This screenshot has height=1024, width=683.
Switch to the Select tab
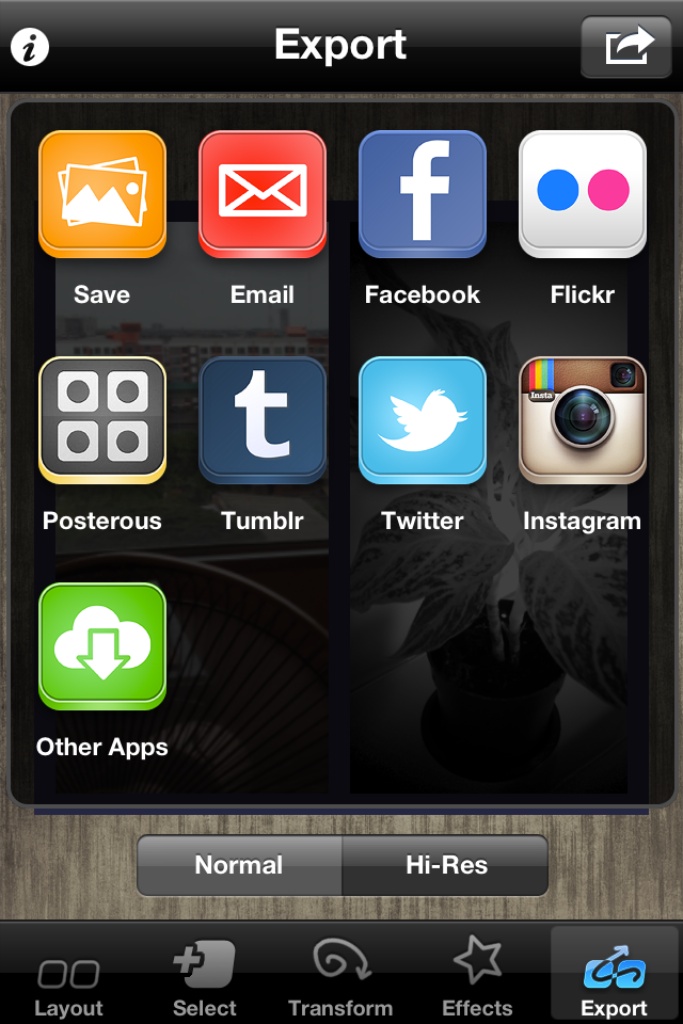tap(204, 983)
